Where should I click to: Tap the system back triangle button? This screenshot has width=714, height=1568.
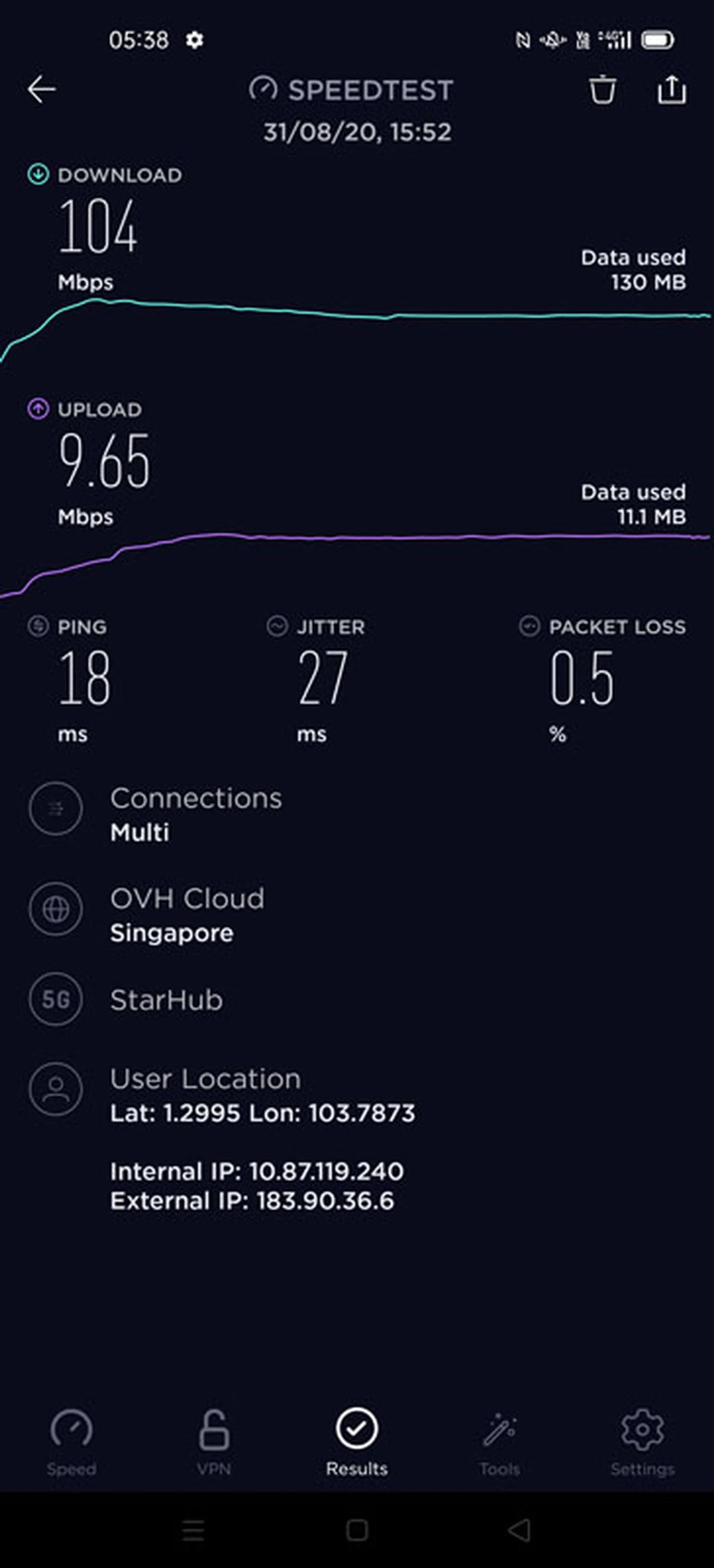[x=519, y=1530]
